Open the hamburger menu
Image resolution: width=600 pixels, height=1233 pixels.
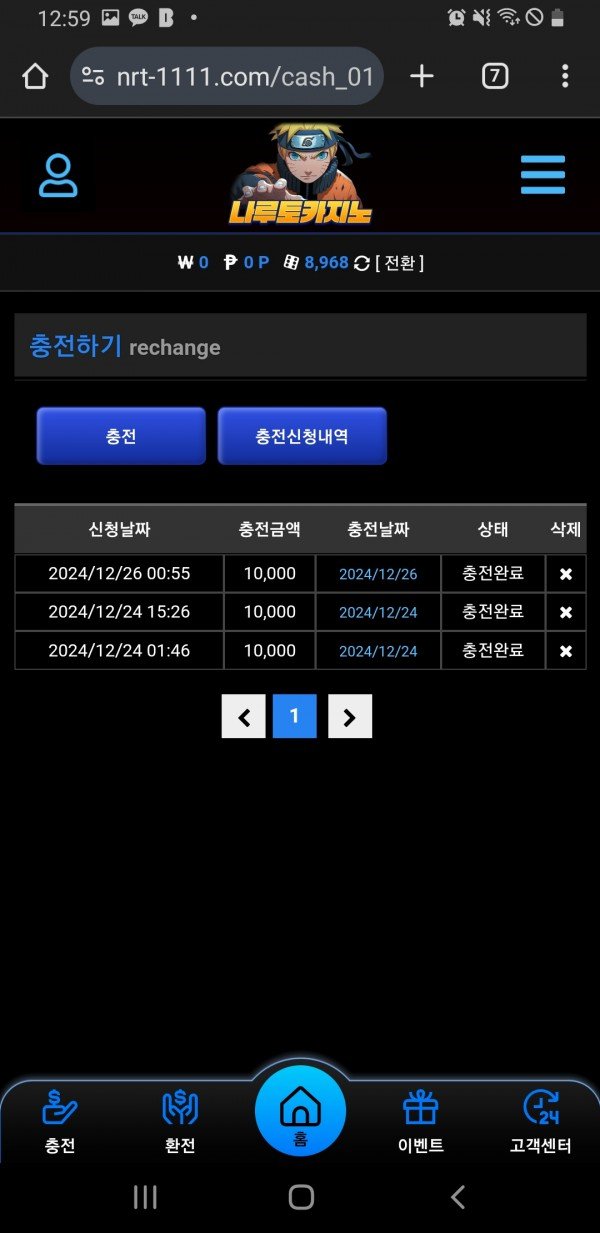tap(543, 175)
